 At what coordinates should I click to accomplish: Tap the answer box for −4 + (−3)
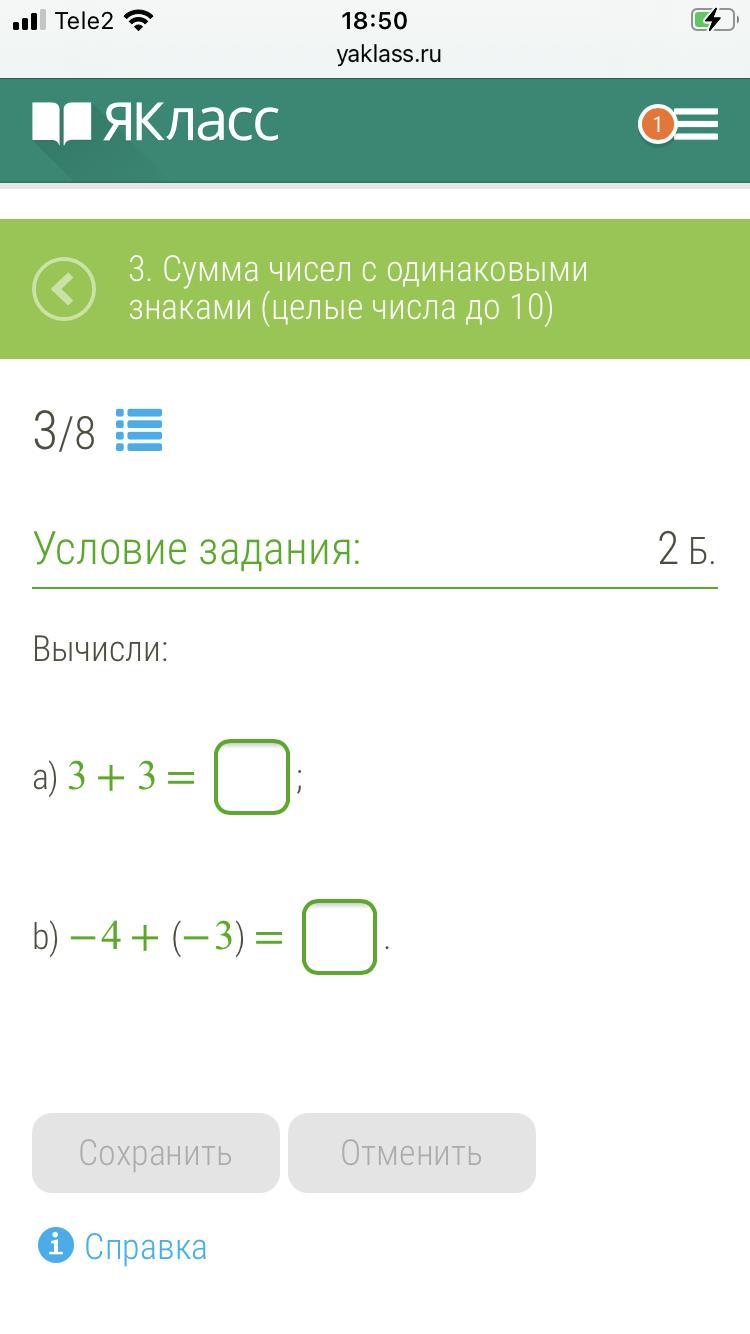340,937
